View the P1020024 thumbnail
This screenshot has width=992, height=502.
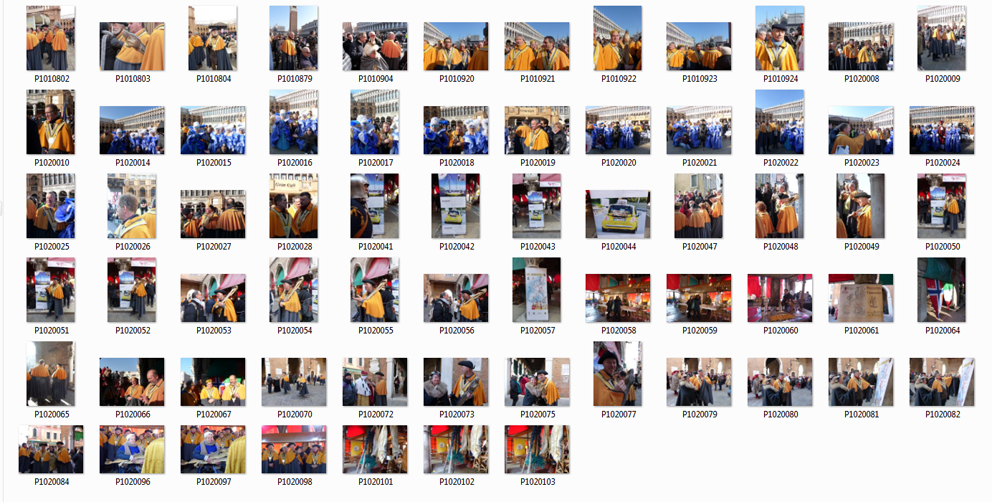pos(942,130)
